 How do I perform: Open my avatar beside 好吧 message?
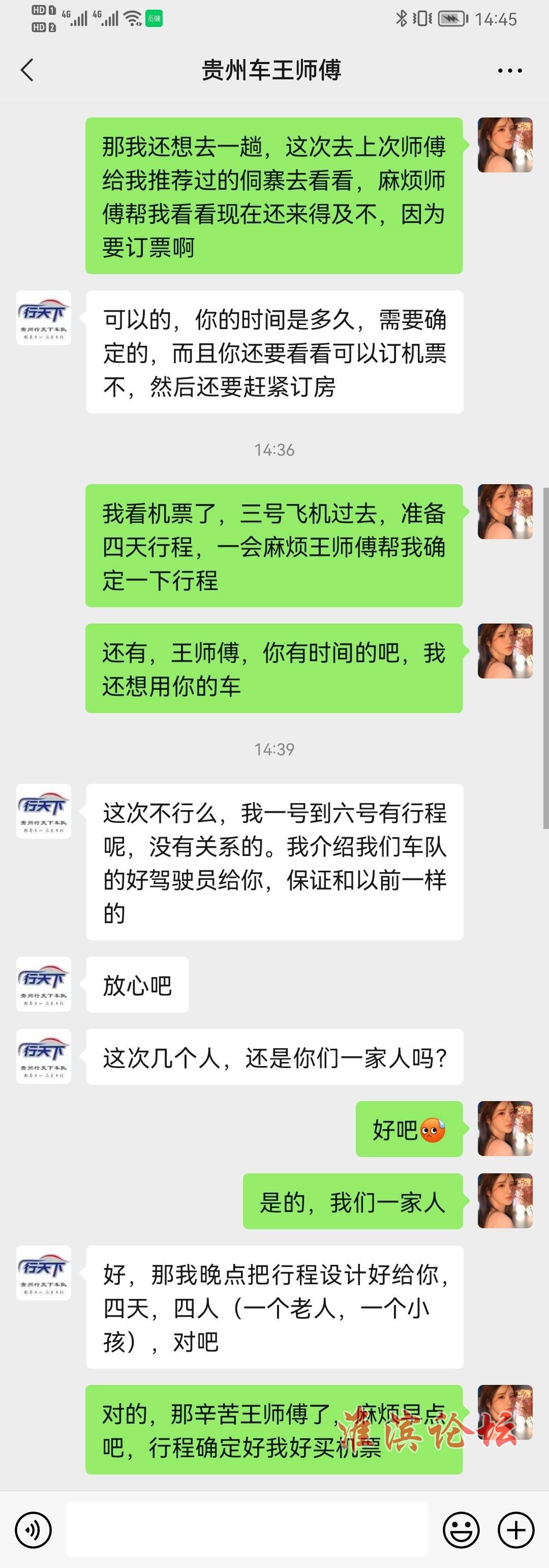click(x=505, y=1129)
